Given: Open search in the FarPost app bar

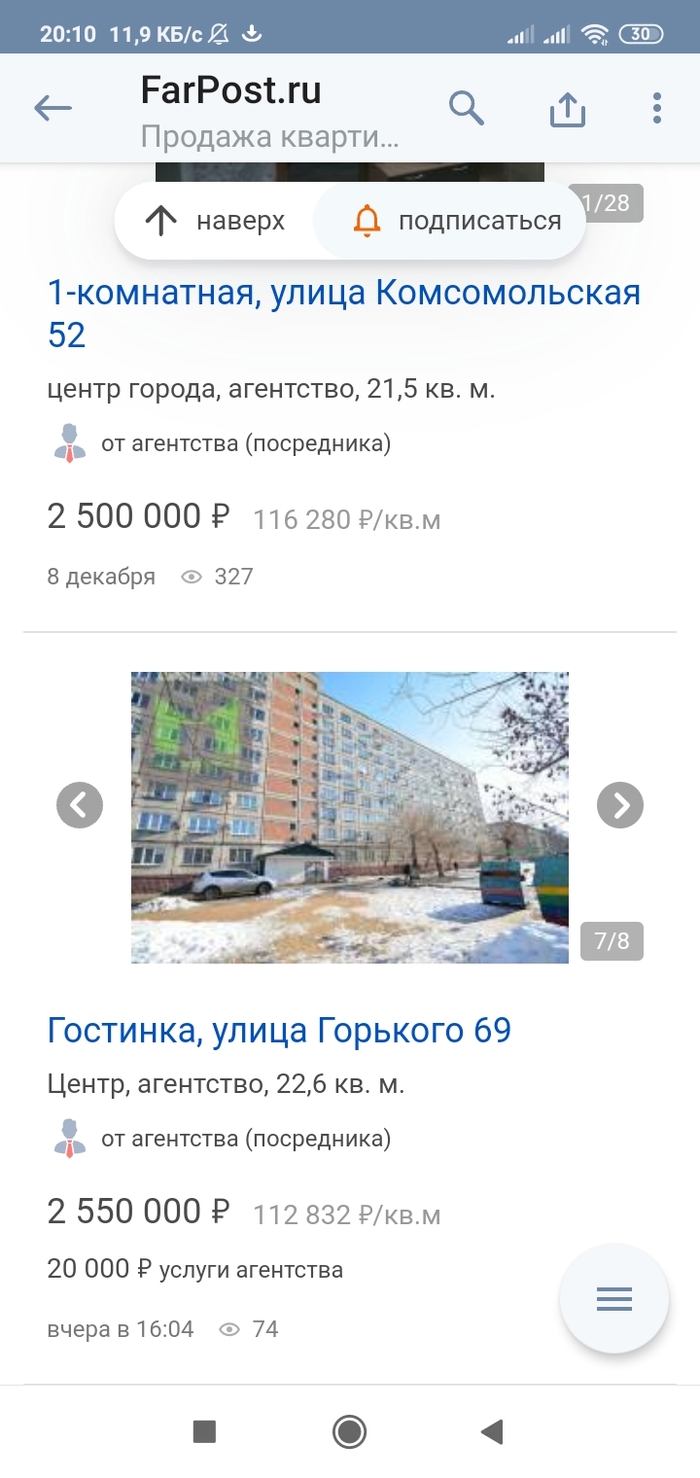Looking at the screenshot, I should [466, 108].
